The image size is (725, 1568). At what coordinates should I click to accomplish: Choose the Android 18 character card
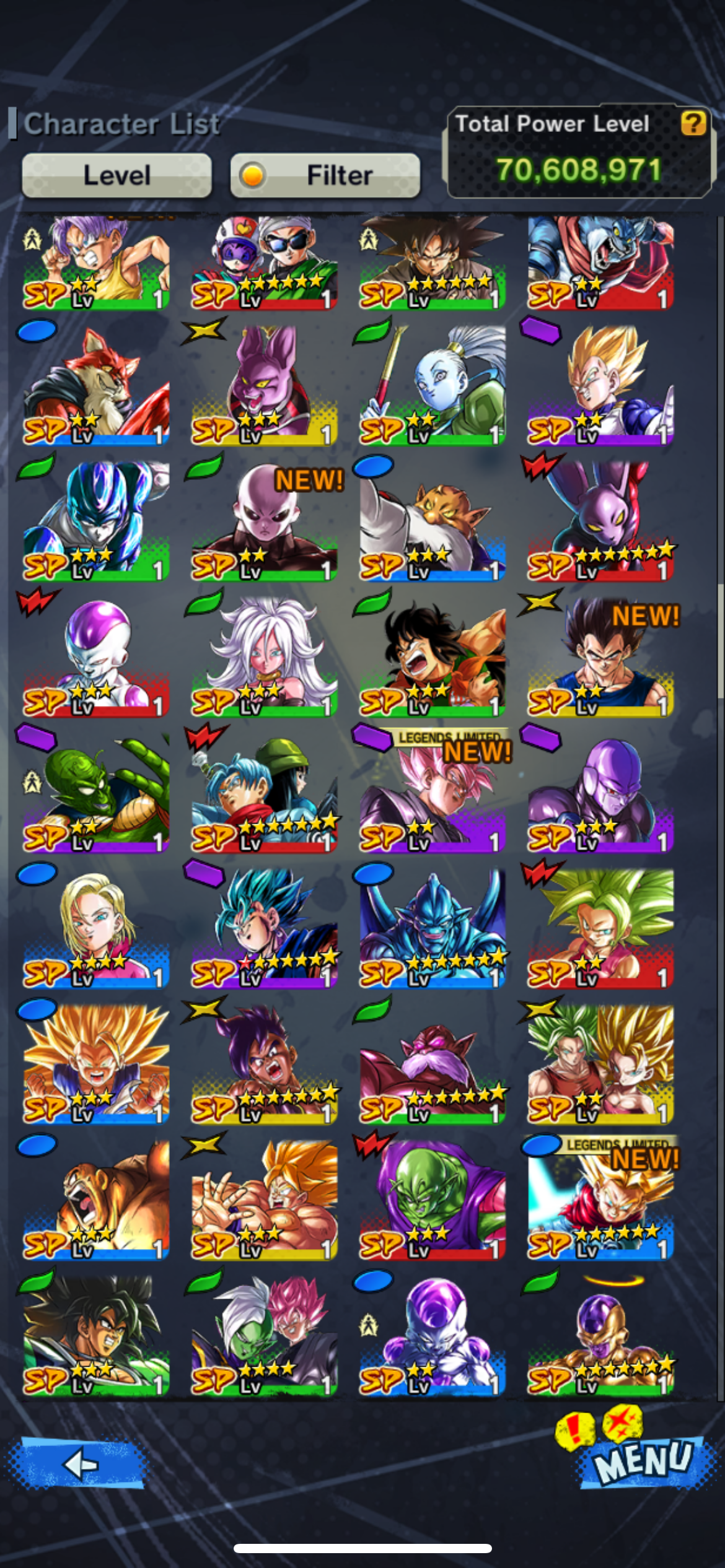tap(95, 928)
